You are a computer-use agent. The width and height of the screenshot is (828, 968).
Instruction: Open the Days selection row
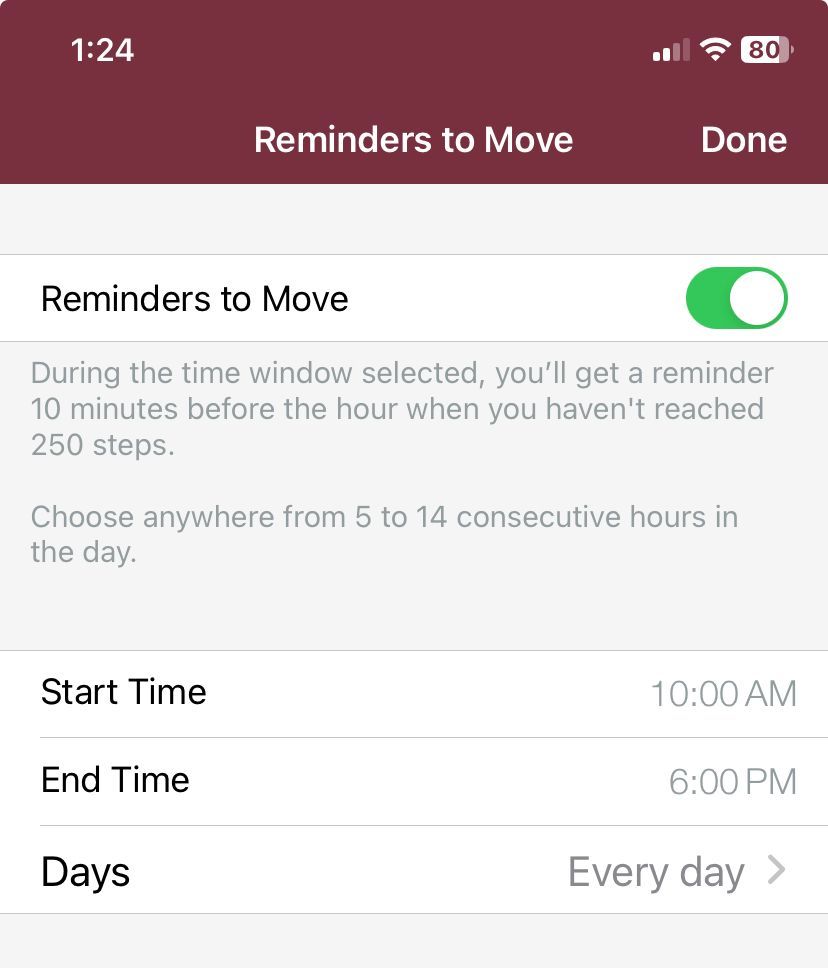click(414, 871)
